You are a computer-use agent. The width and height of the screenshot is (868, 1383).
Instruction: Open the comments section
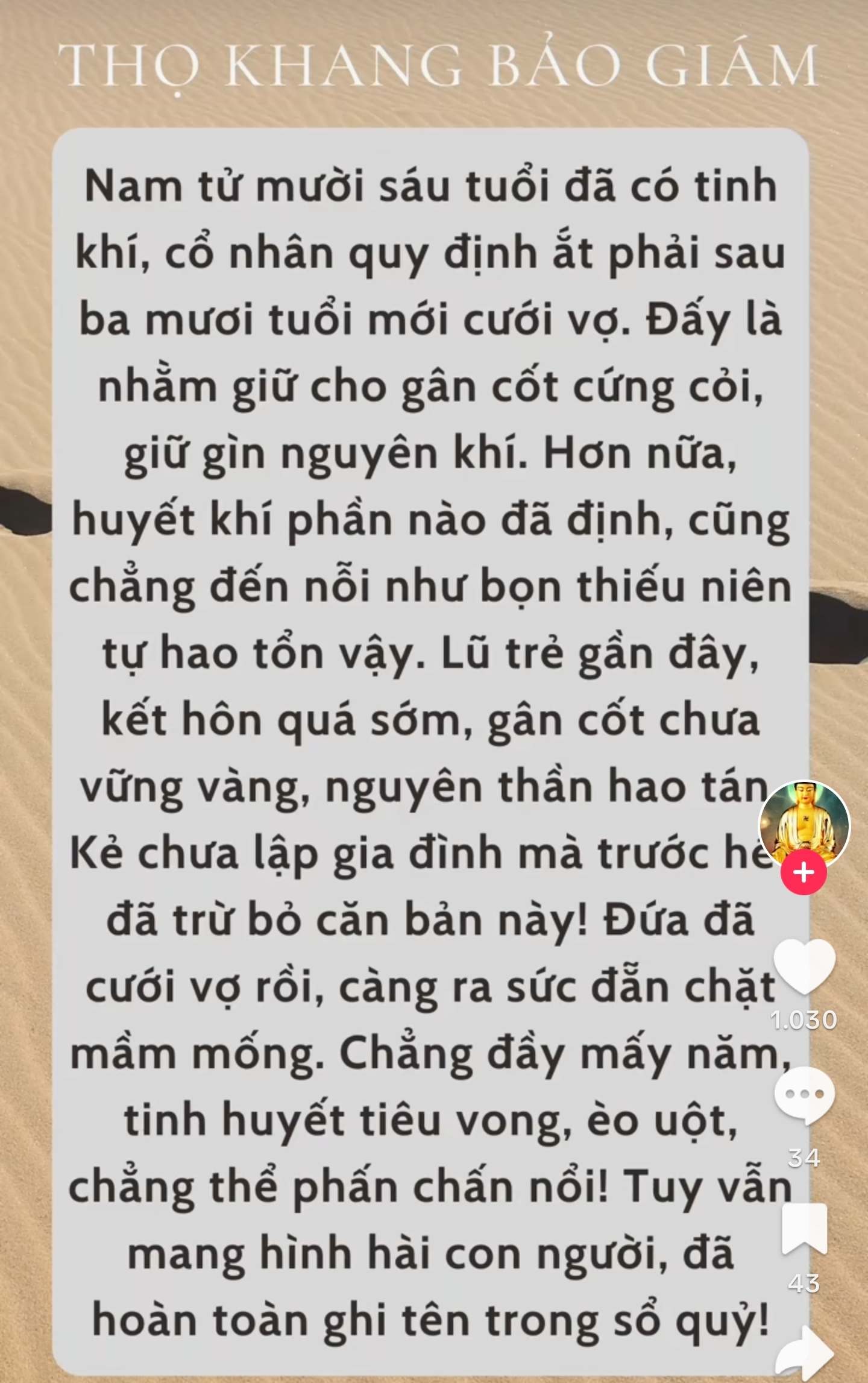[804, 1095]
